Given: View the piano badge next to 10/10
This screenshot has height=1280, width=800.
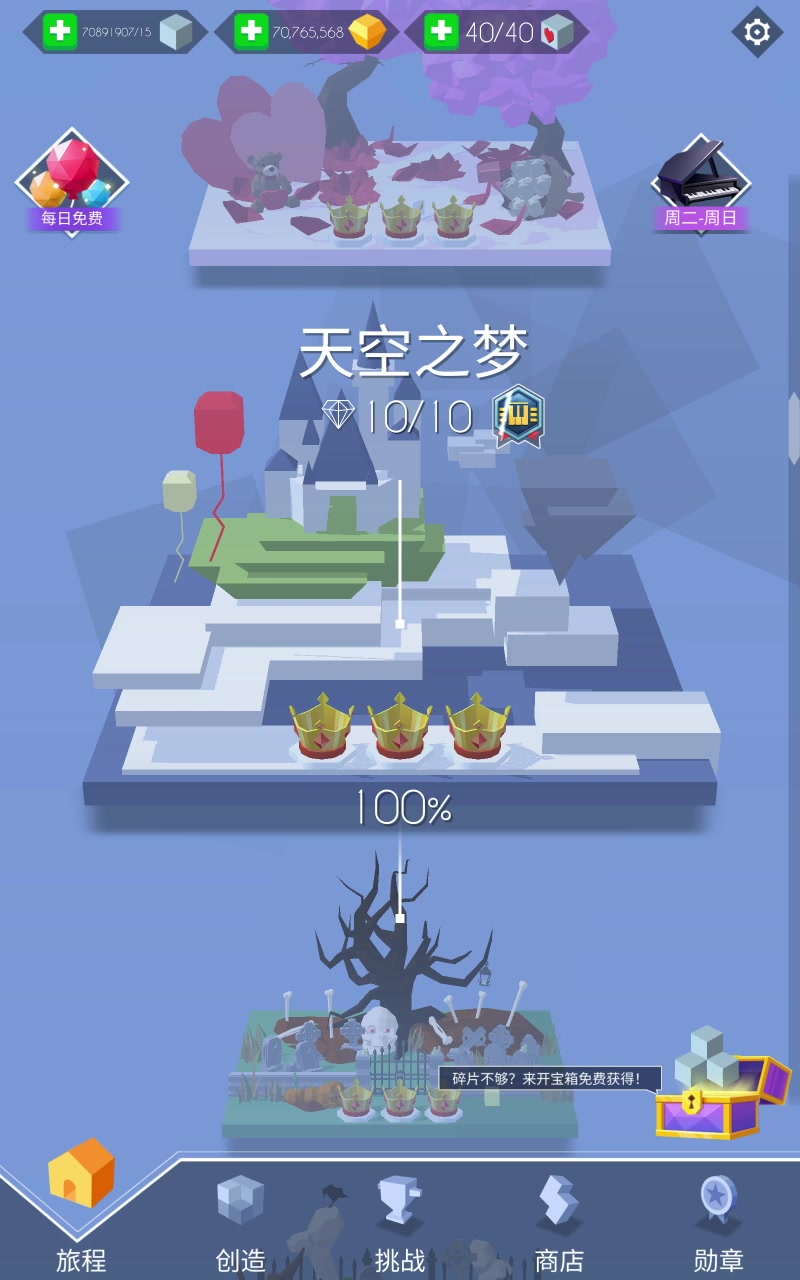Looking at the screenshot, I should [x=518, y=415].
